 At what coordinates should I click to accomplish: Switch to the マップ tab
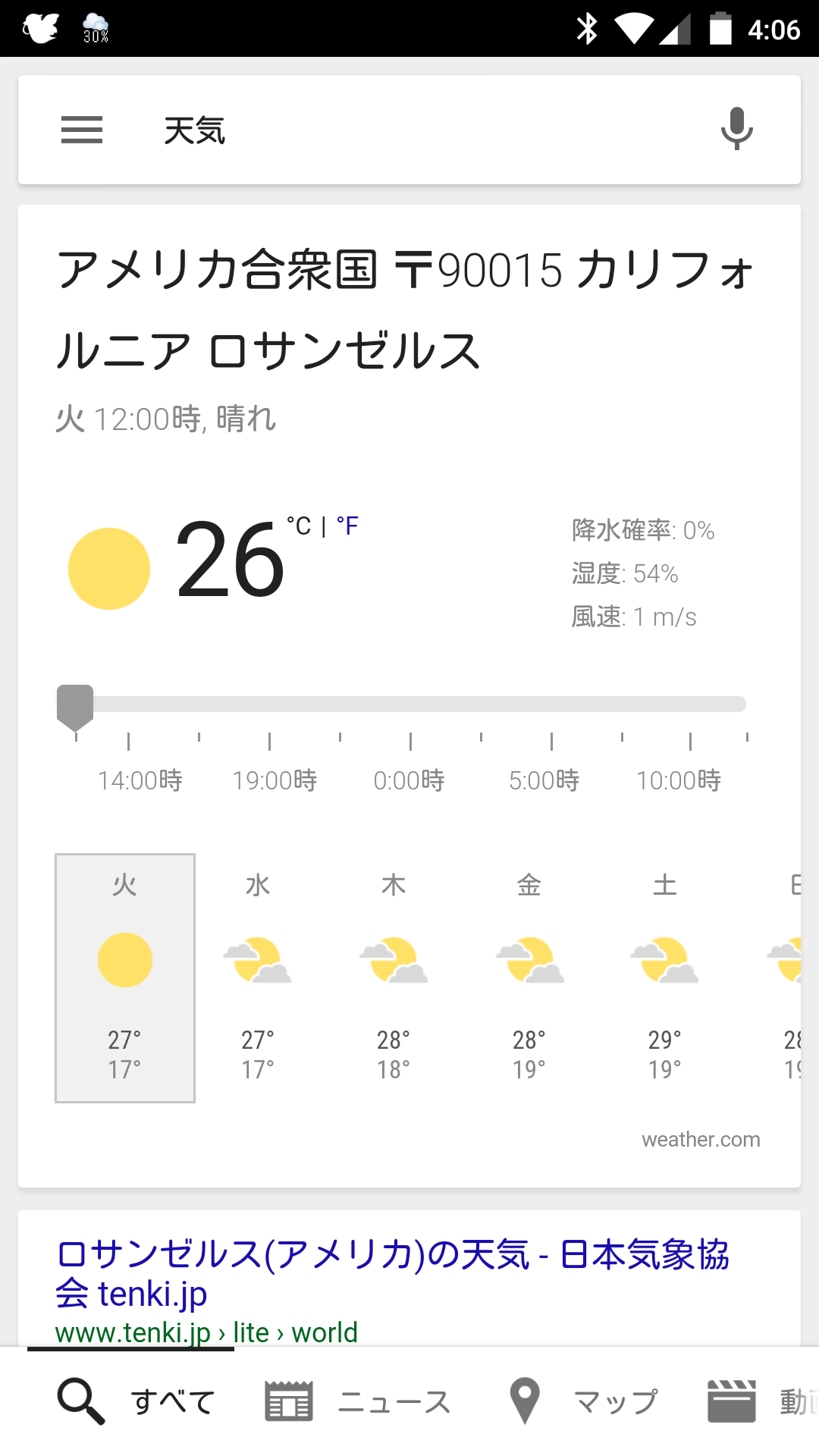pos(582,1401)
